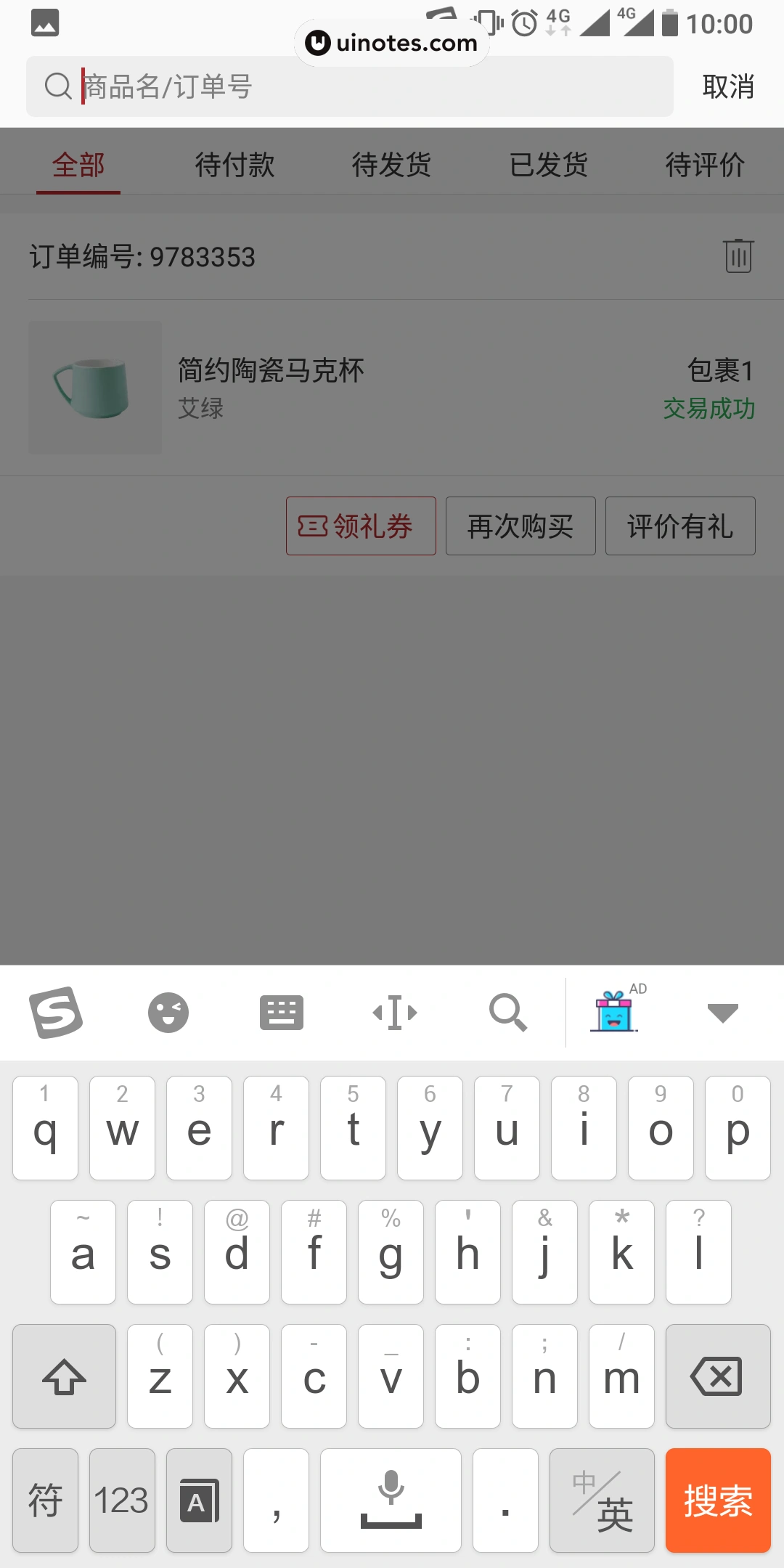Open the keyboard layout switcher icon

[x=282, y=1012]
